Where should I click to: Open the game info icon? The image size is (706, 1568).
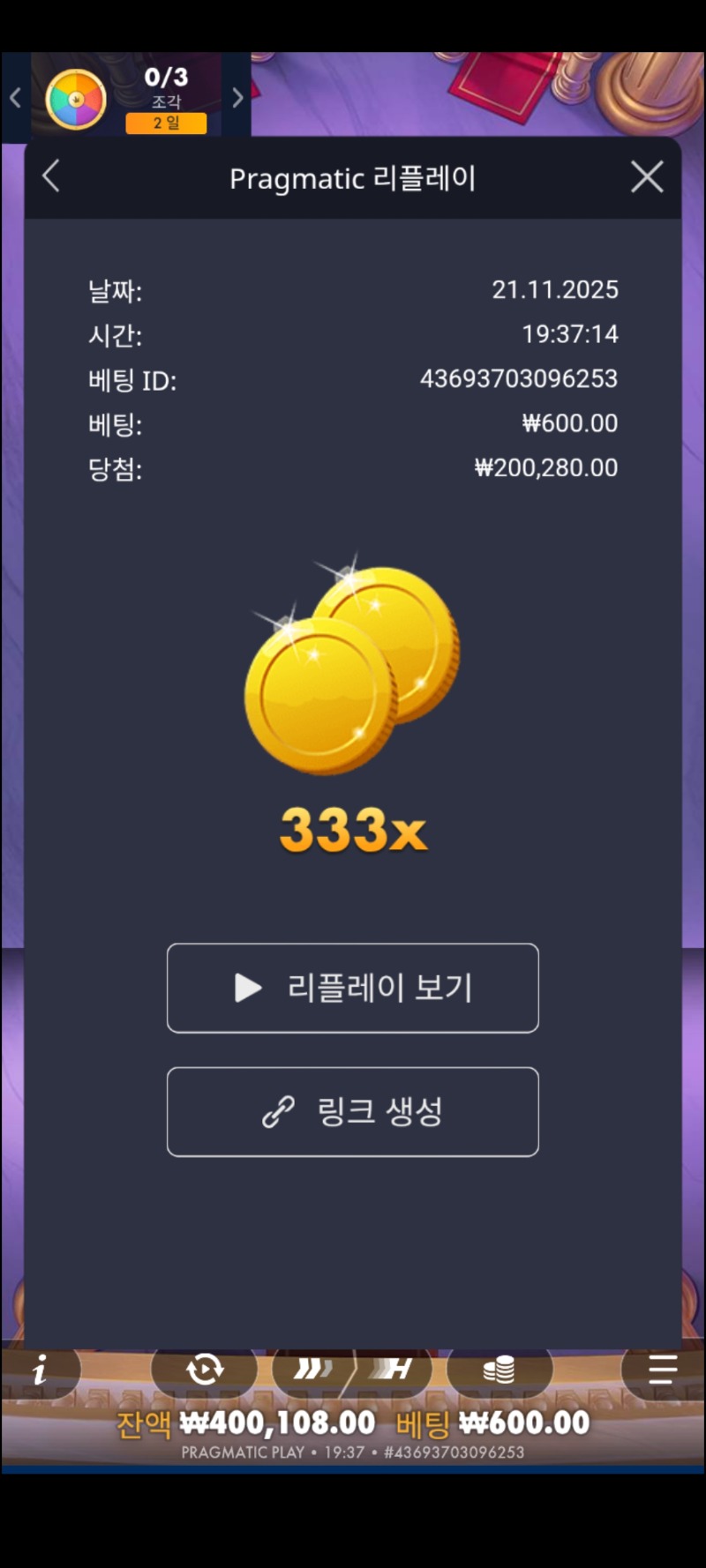[40, 1370]
